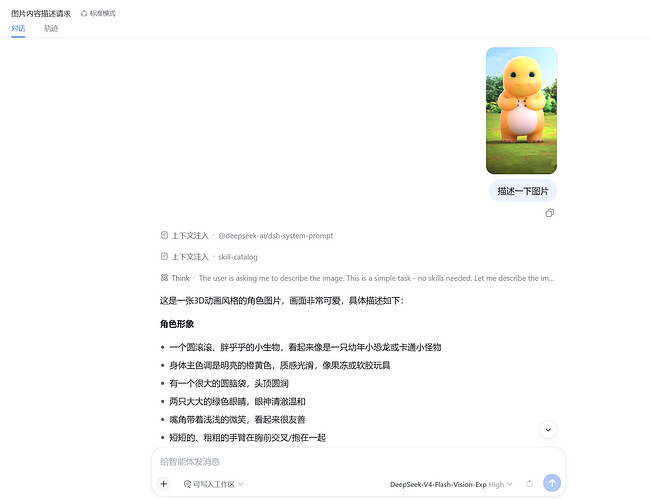Jump to the bottom with the down arrow
This screenshot has width=650, height=499.
click(x=548, y=429)
